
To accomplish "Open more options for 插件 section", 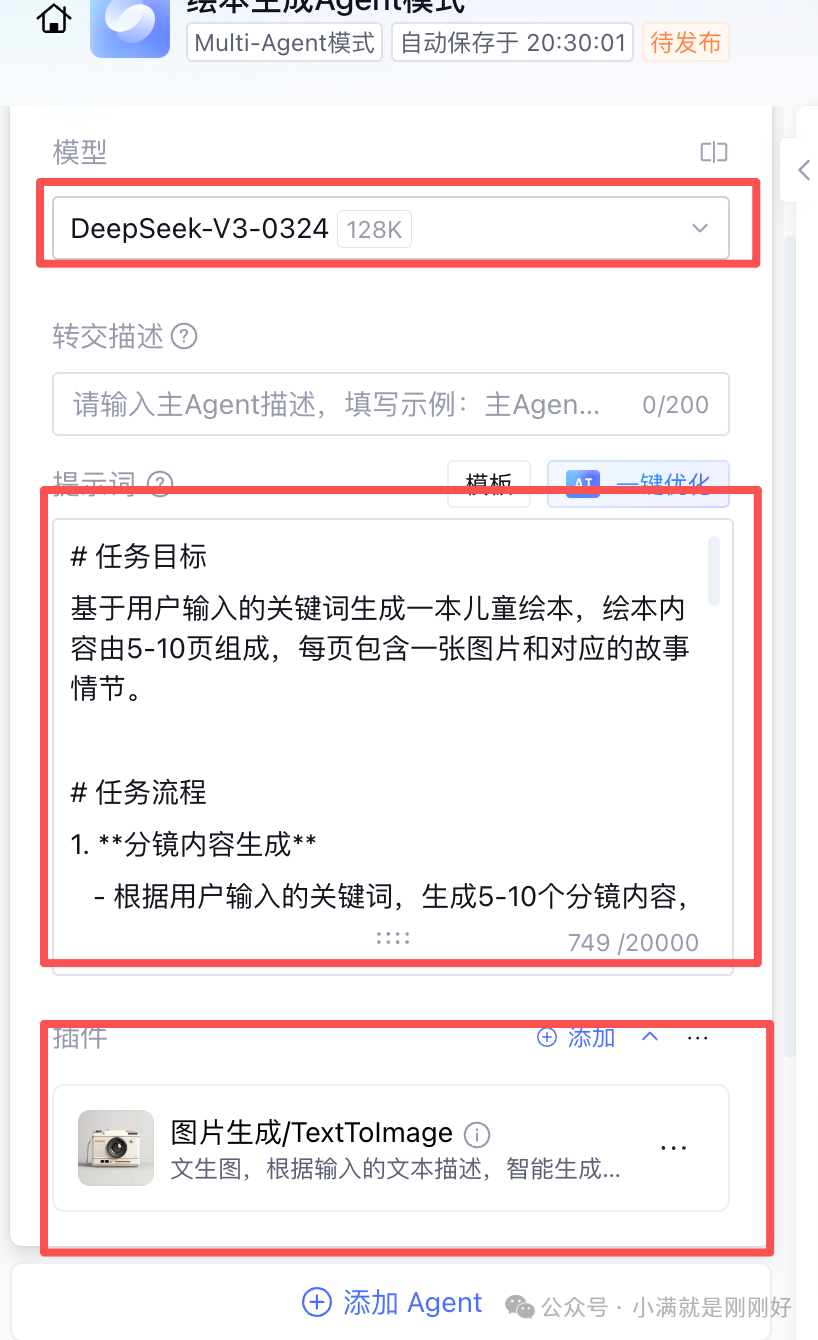I will click(x=698, y=1038).
